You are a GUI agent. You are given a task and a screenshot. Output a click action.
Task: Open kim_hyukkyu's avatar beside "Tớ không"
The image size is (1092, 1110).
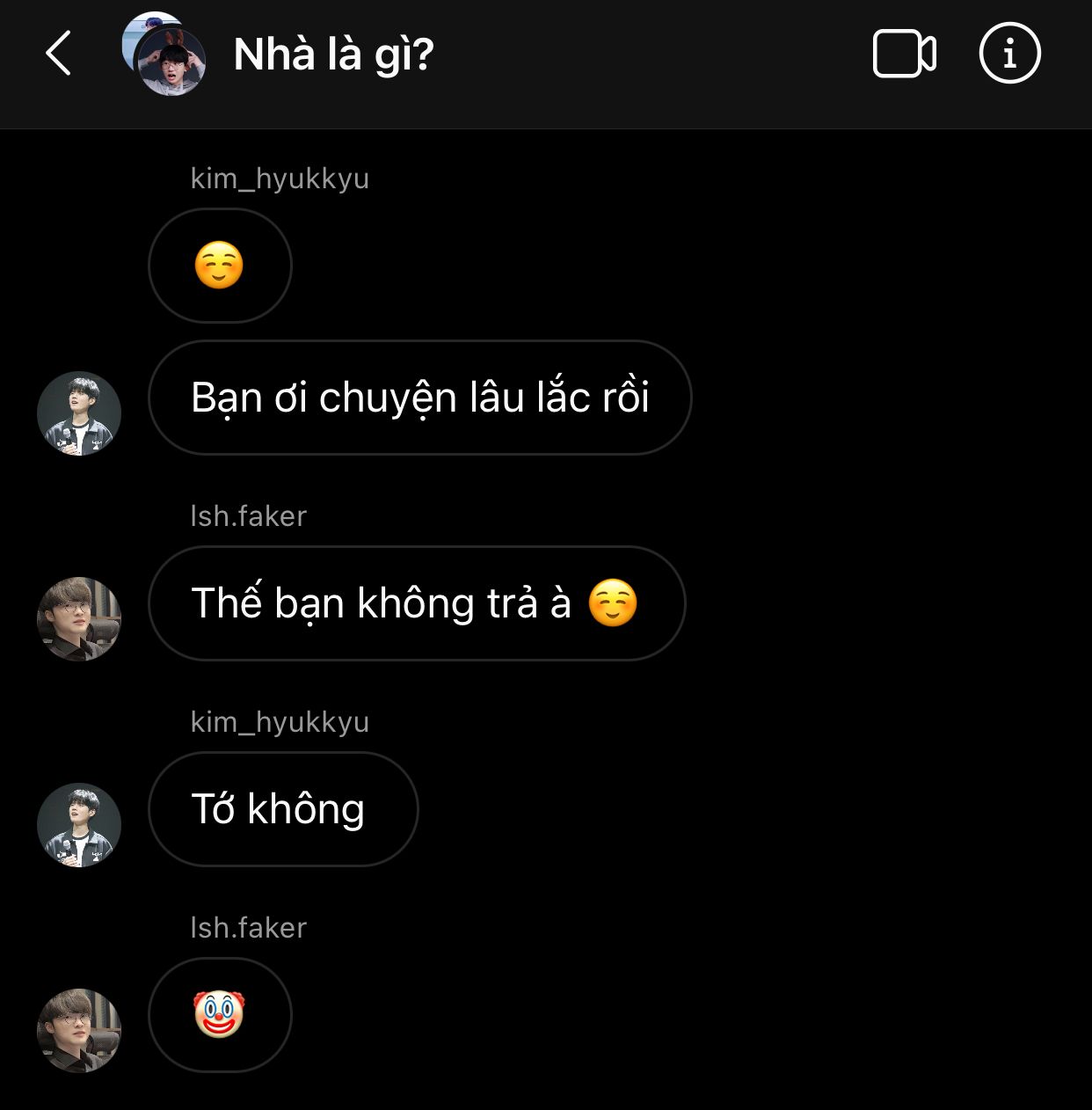point(79,825)
